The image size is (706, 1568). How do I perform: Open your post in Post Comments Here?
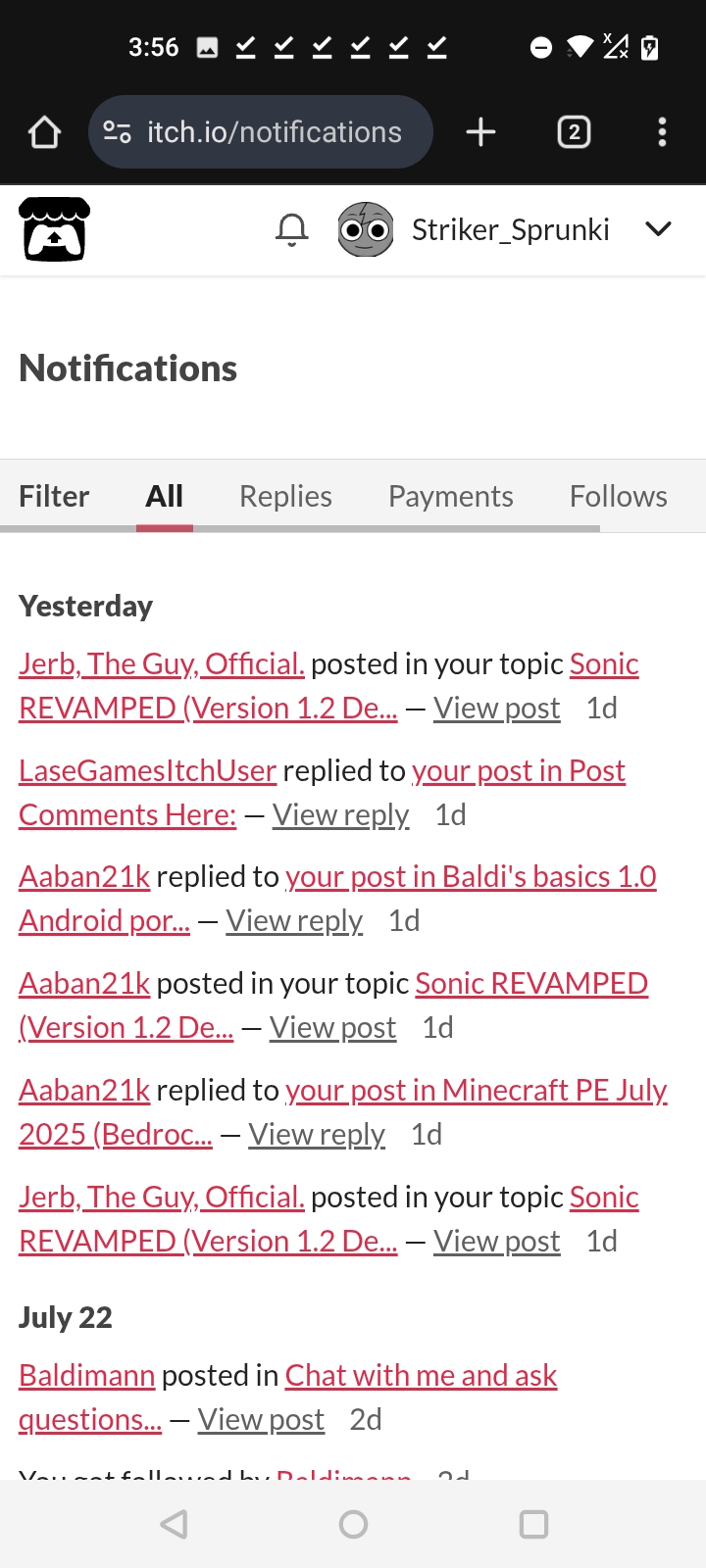point(322,793)
